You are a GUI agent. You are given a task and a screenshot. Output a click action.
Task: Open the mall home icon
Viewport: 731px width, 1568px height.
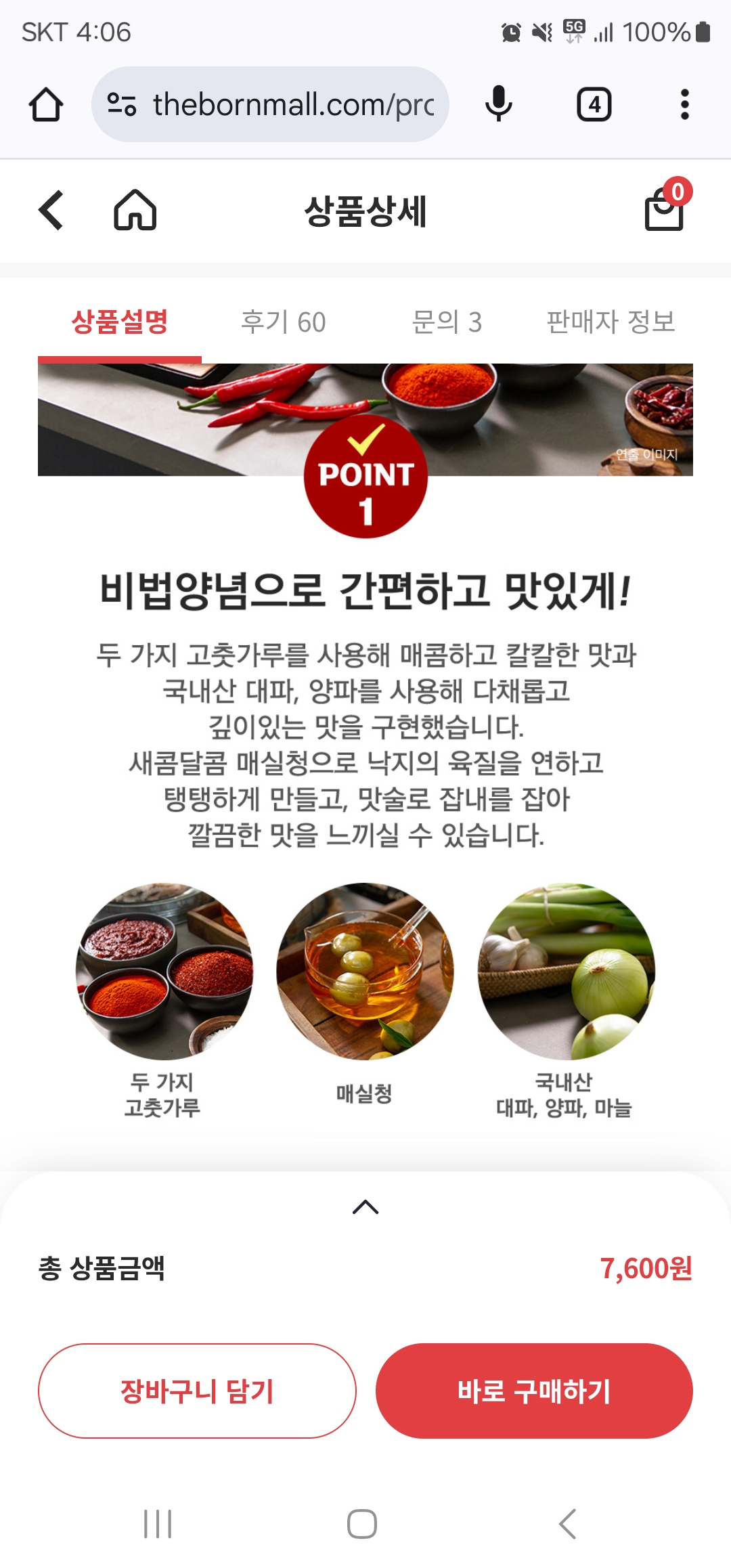point(135,211)
